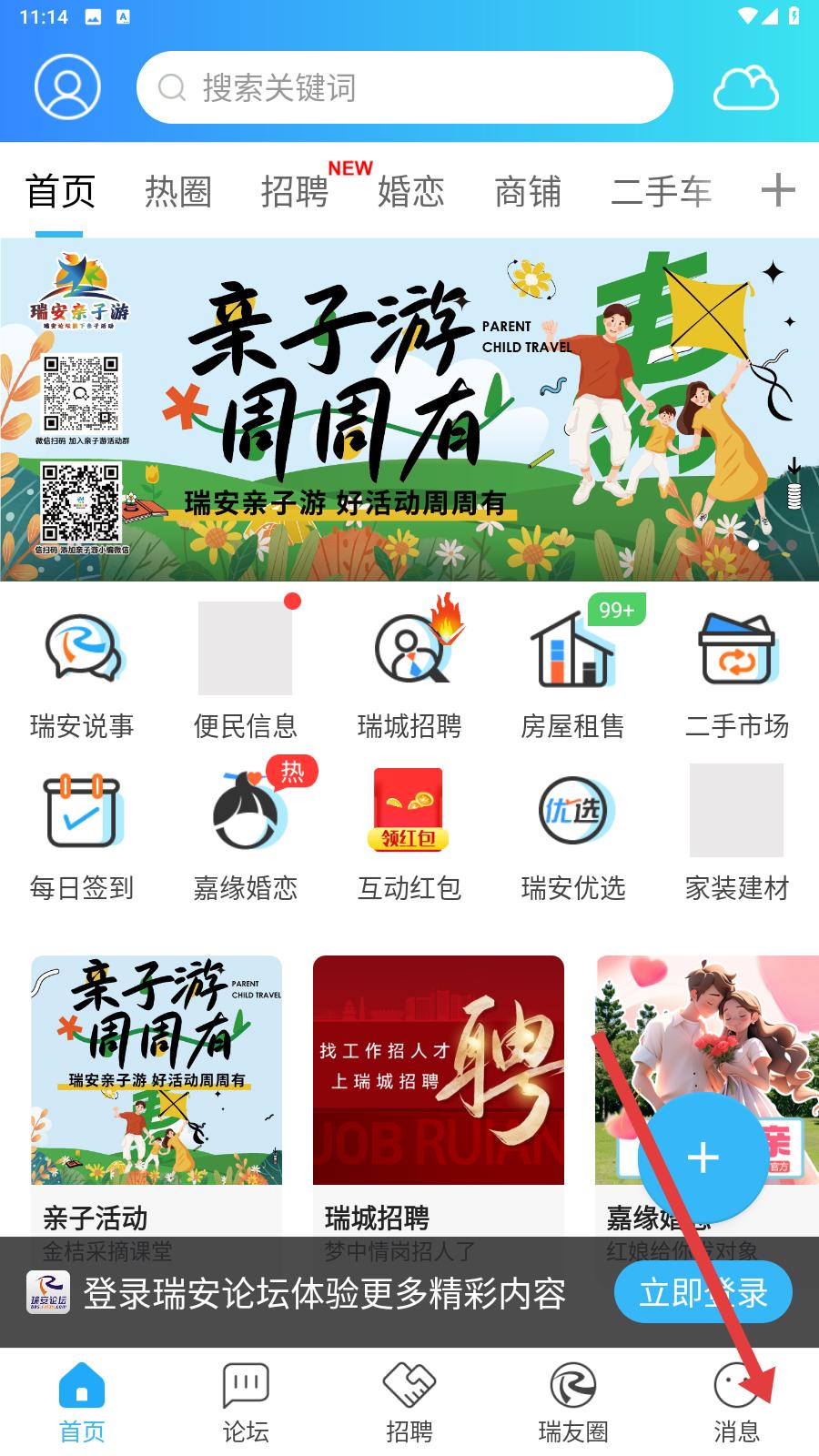Add more channels with the plus icon
Viewport: 819px width, 1456px height.
click(x=778, y=190)
